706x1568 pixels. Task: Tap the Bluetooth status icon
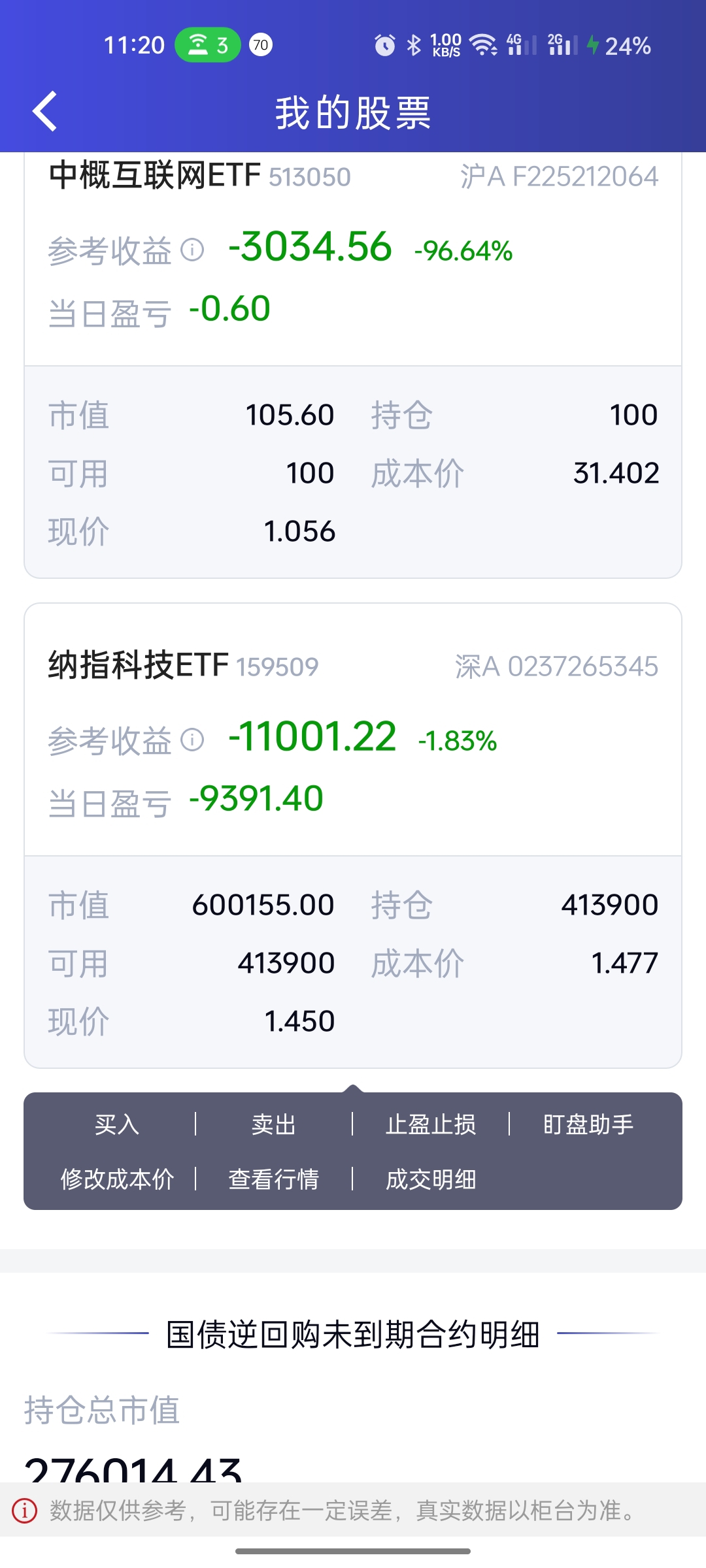pyautogui.click(x=414, y=44)
